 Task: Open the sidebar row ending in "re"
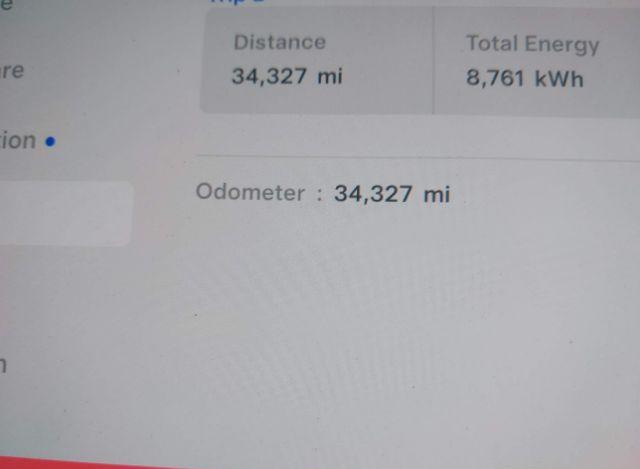pyautogui.click(x=13, y=71)
